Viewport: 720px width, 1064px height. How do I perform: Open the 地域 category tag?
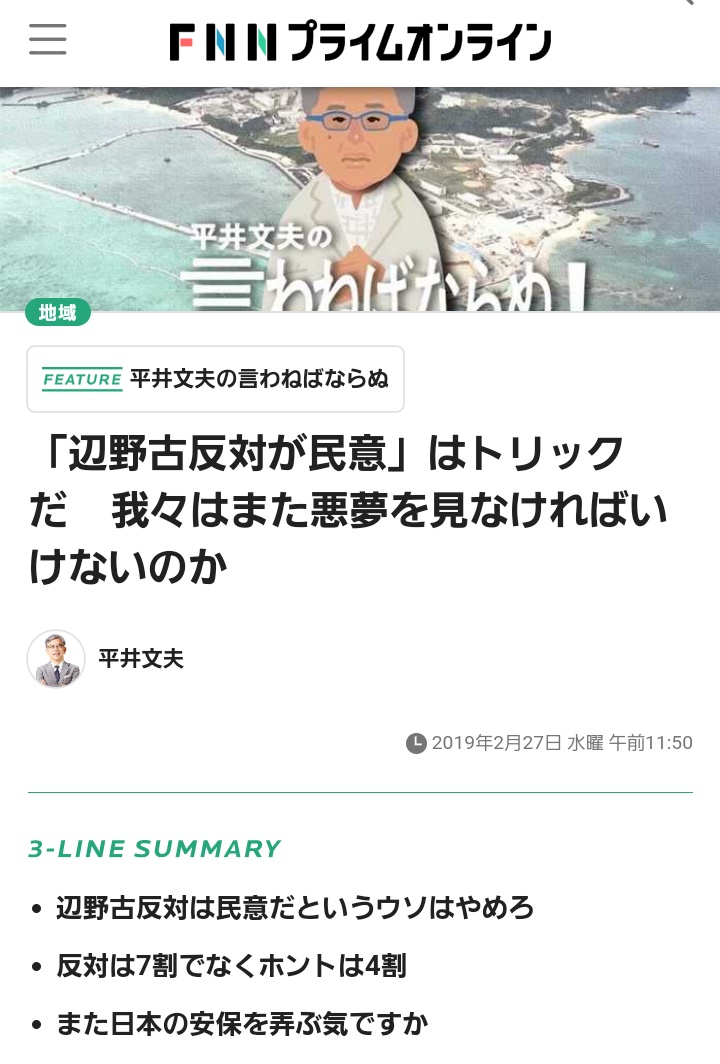[58, 313]
